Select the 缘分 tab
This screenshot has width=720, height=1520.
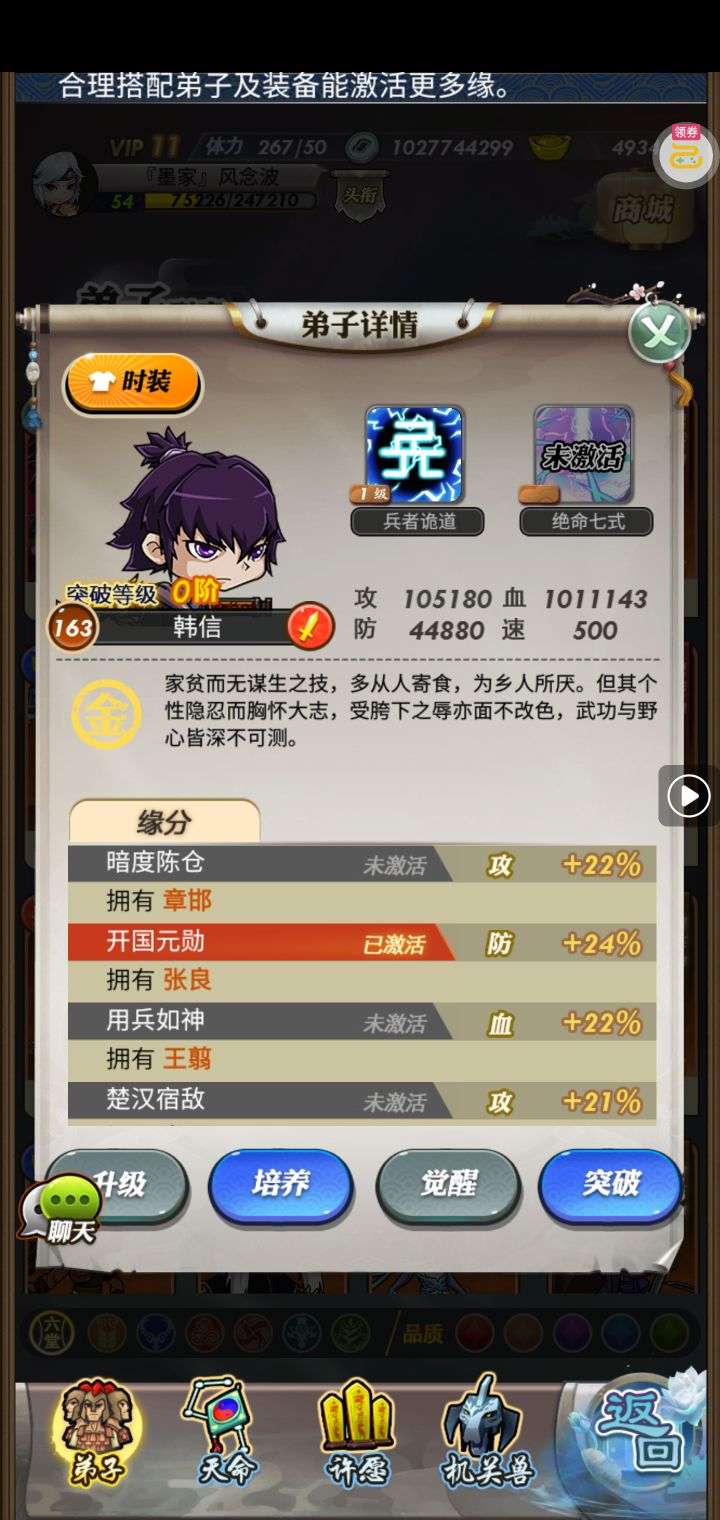click(x=164, y=823)
